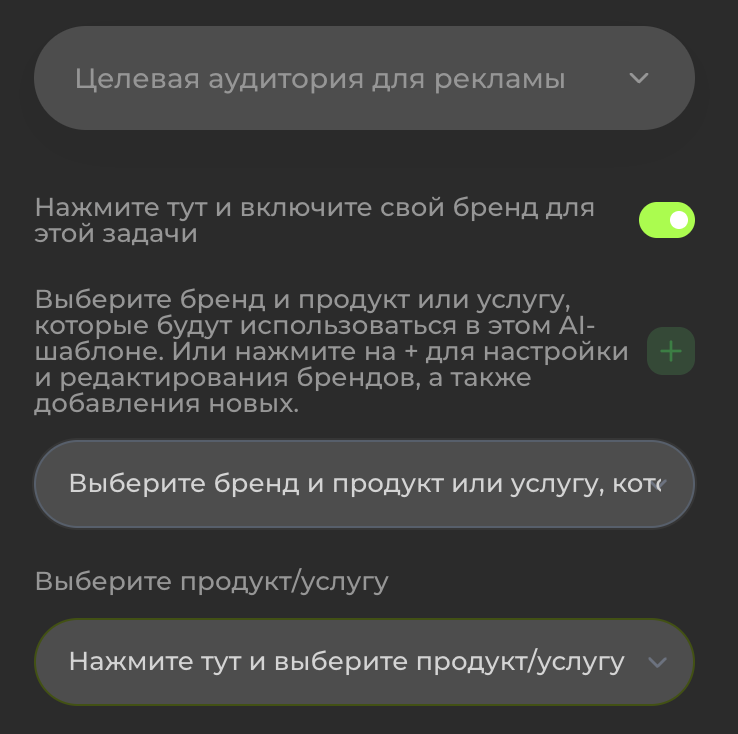Expand the 'Выберите бренд и продукт' dropdown

point(364,484)
